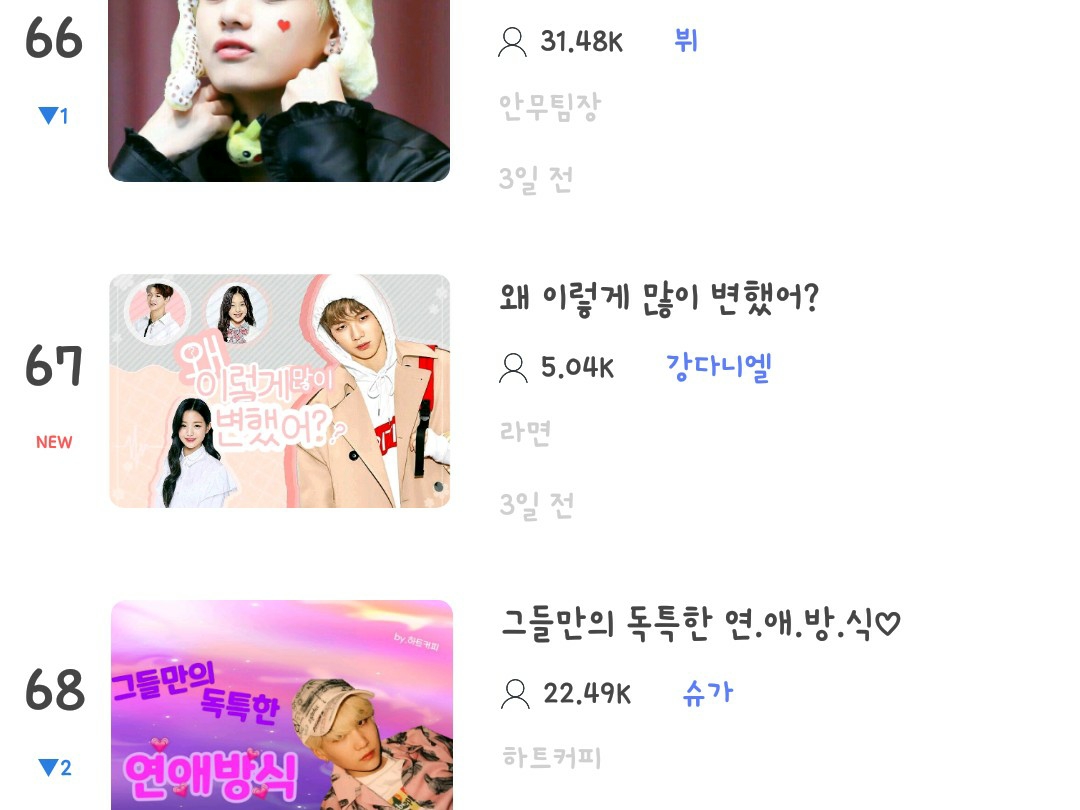
Task: Tap the 뷔 tag link
Action: (x=686, y=41)
